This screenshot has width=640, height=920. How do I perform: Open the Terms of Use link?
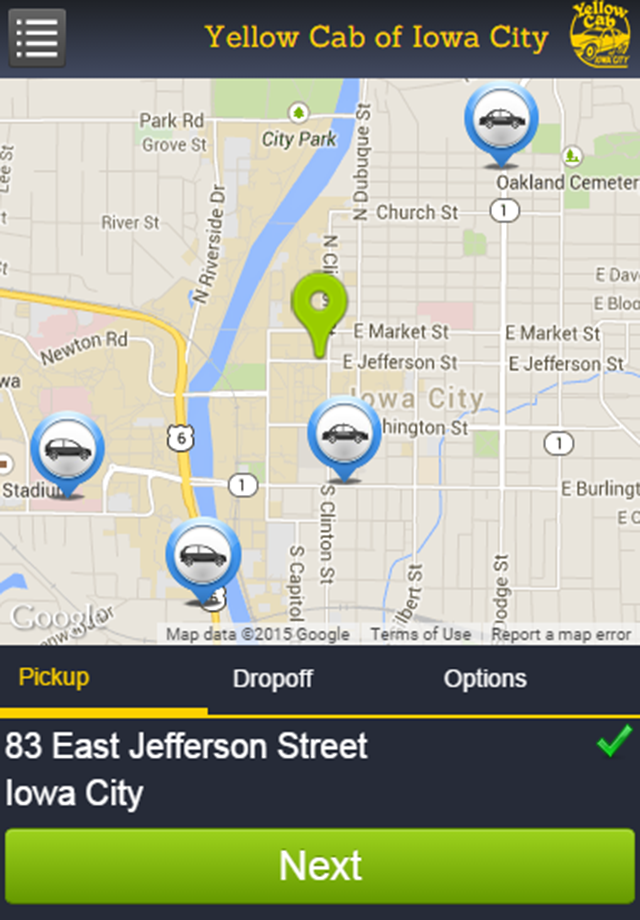click(421, 634)
